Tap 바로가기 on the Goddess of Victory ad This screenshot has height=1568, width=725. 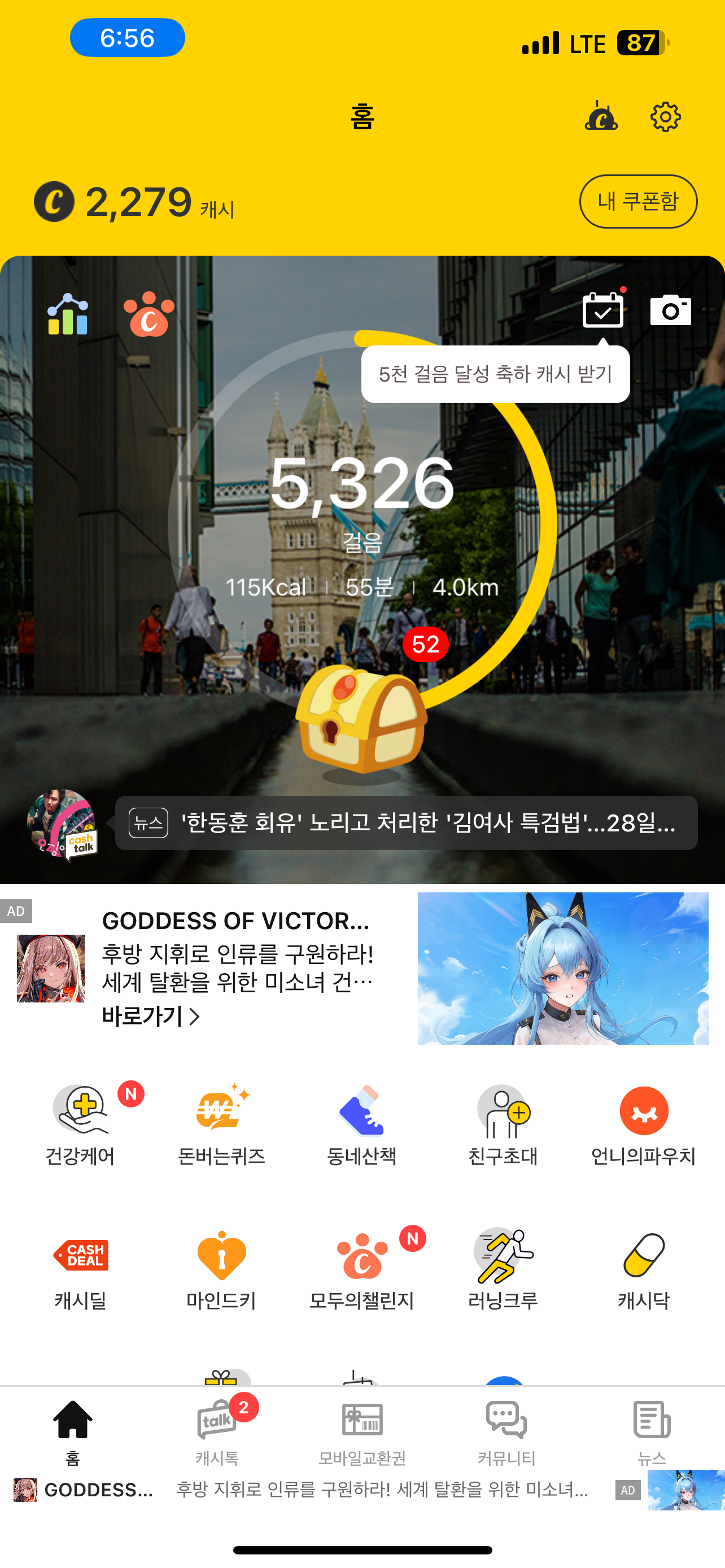click(151, 1016)
